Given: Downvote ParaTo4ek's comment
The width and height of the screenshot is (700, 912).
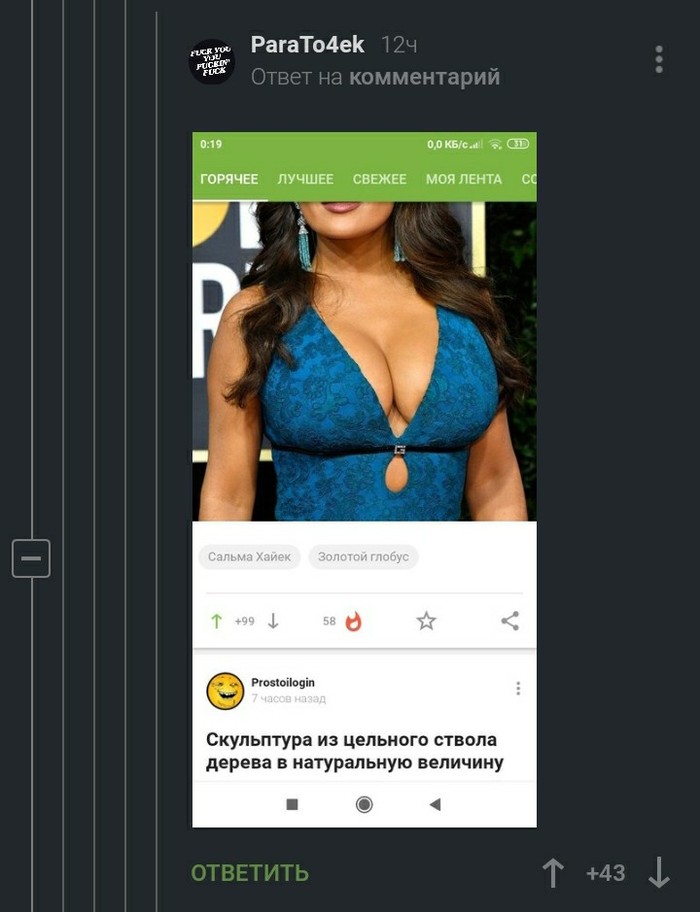Looking at the screenshot, I should pos(658,873).
